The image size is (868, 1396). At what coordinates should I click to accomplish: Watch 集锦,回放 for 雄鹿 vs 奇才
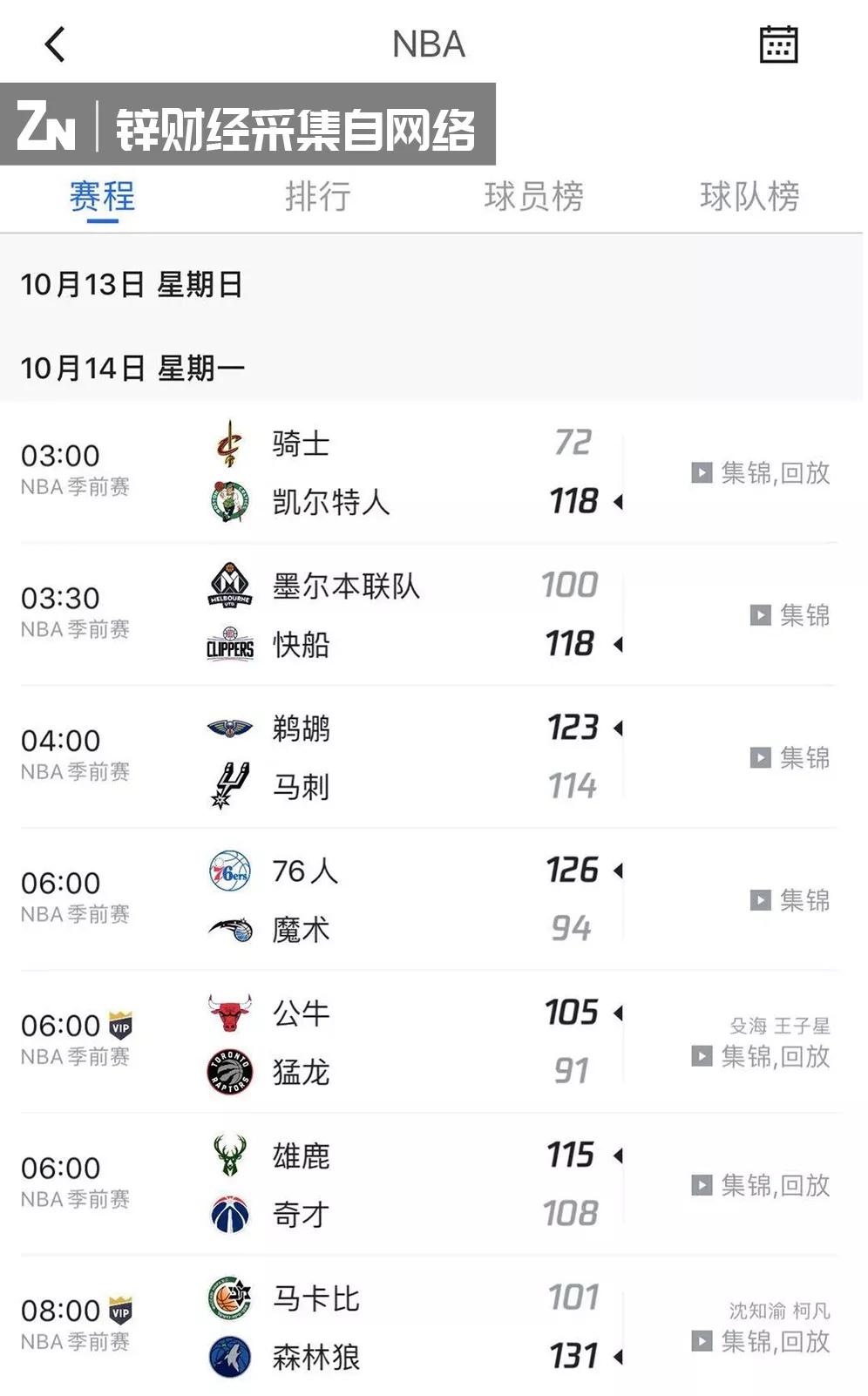click(761, 1185)
